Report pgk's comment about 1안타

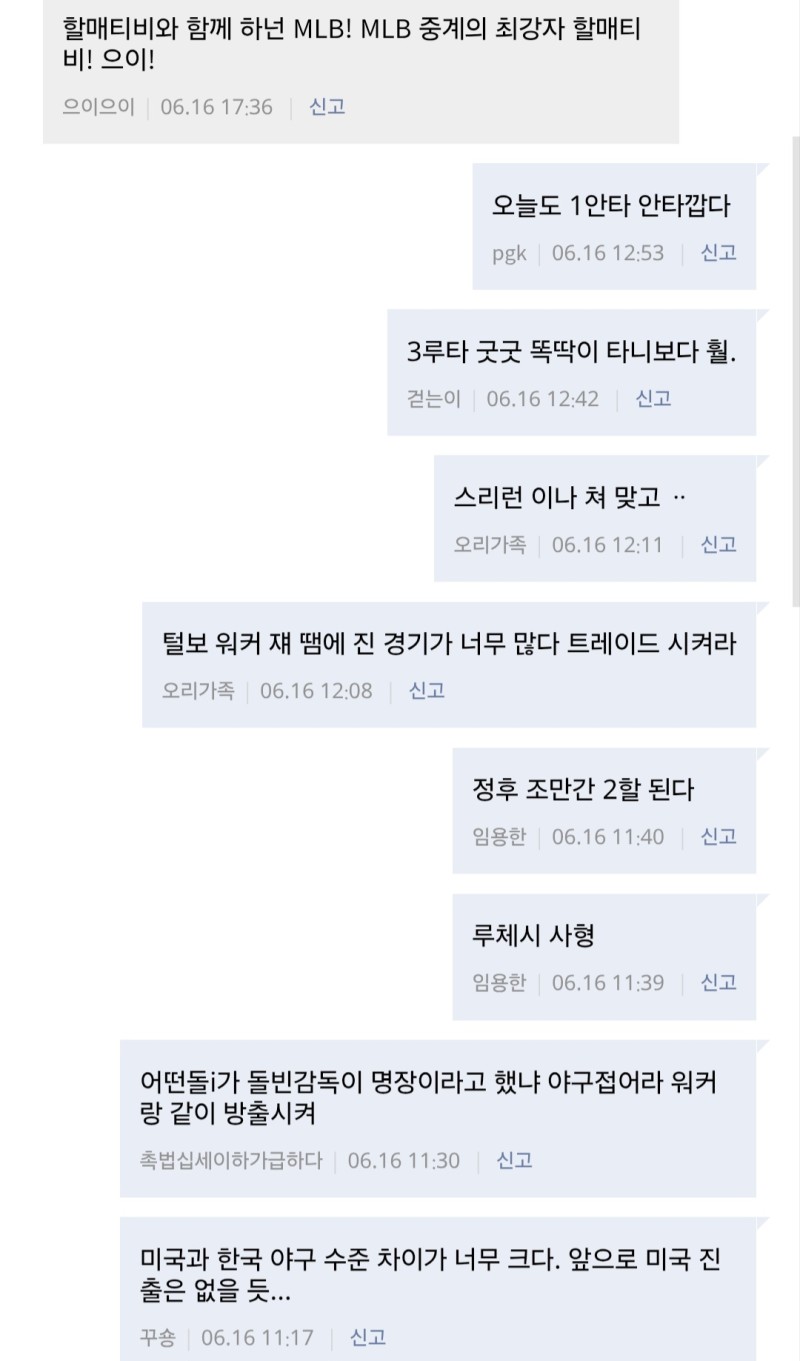(718, 253)
